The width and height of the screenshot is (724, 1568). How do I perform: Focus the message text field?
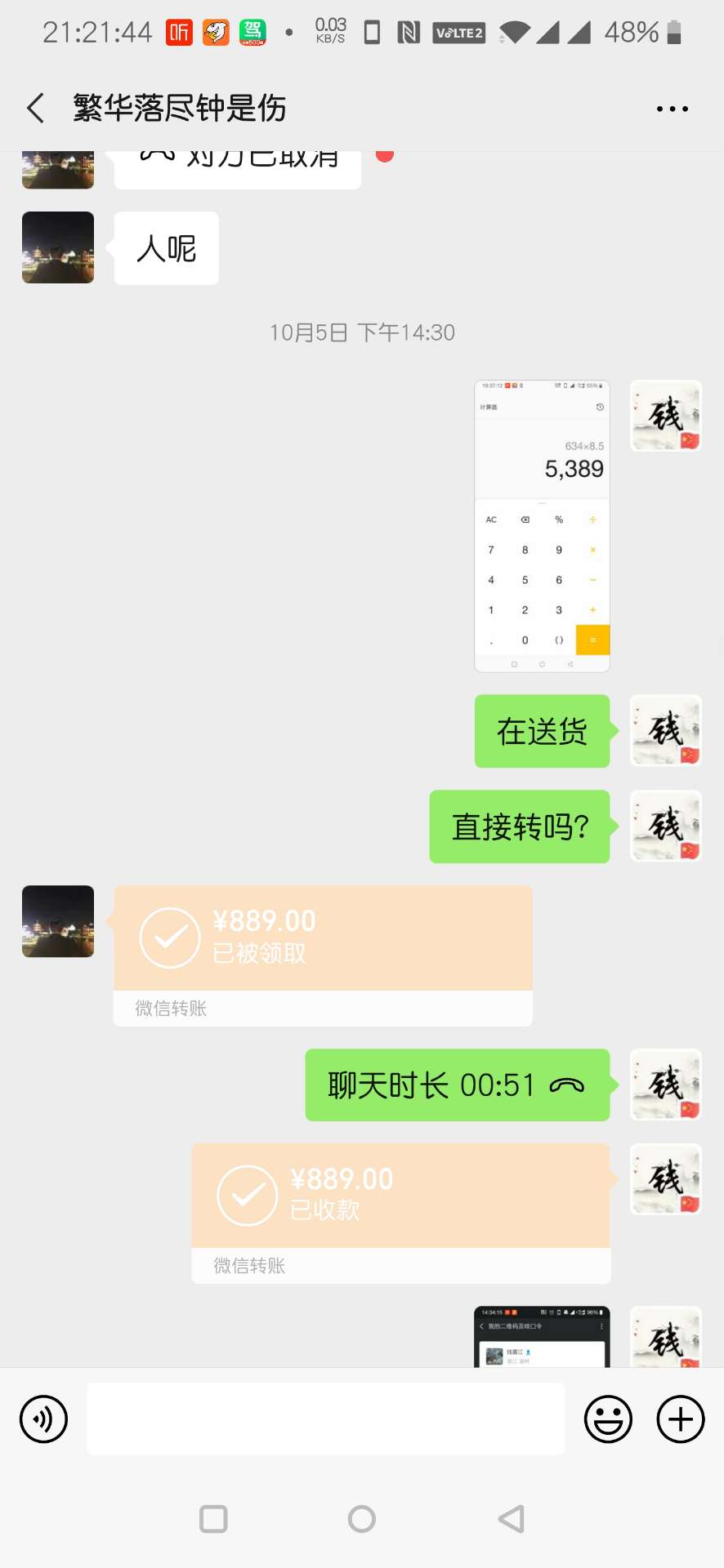pos(325,1419)
